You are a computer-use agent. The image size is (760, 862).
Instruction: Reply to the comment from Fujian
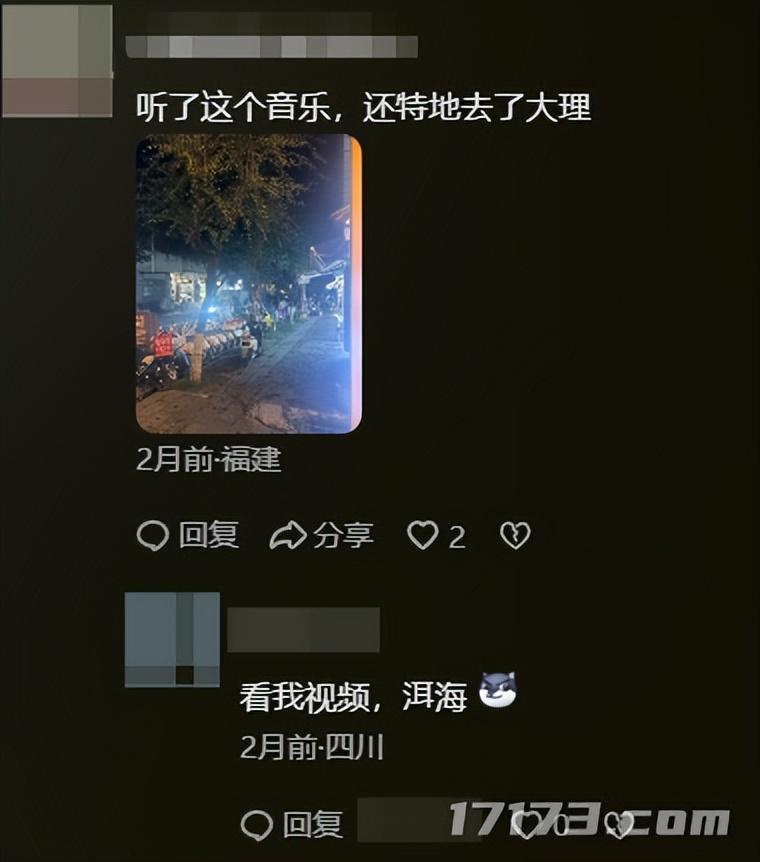coord(188,535)
